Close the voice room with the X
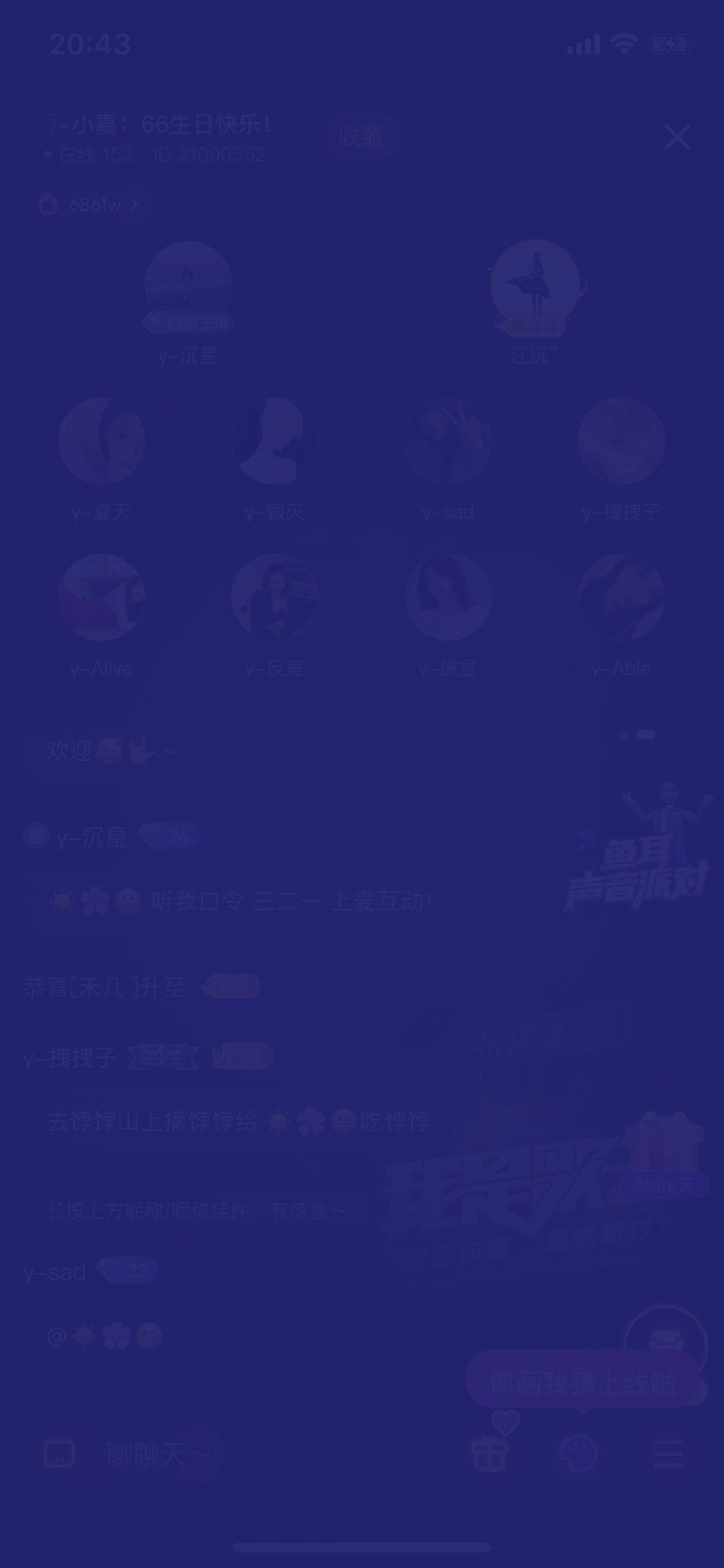The width and height of the screenshot is (724, 1568). [677, 137]
